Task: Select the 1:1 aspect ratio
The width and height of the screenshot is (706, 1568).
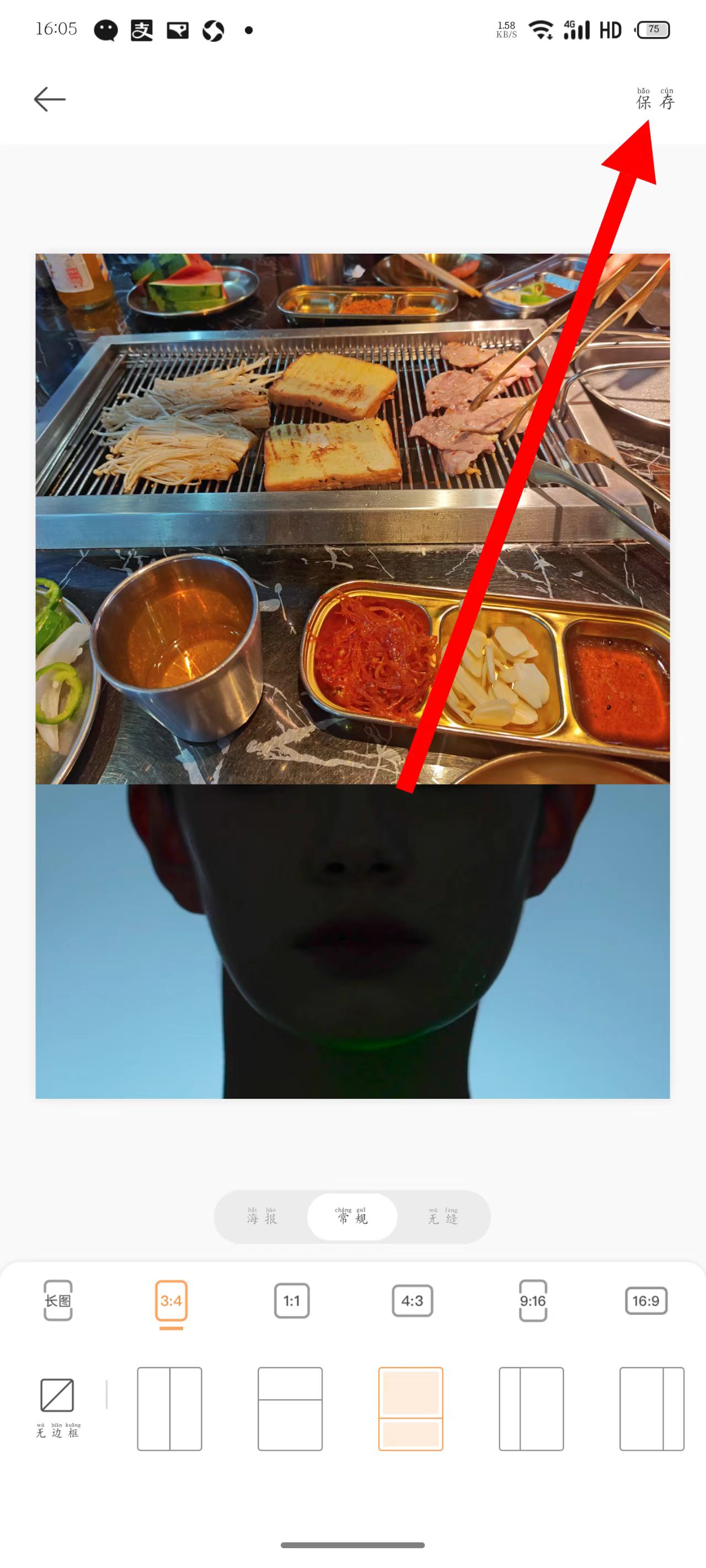Action: click(291, 1301)
